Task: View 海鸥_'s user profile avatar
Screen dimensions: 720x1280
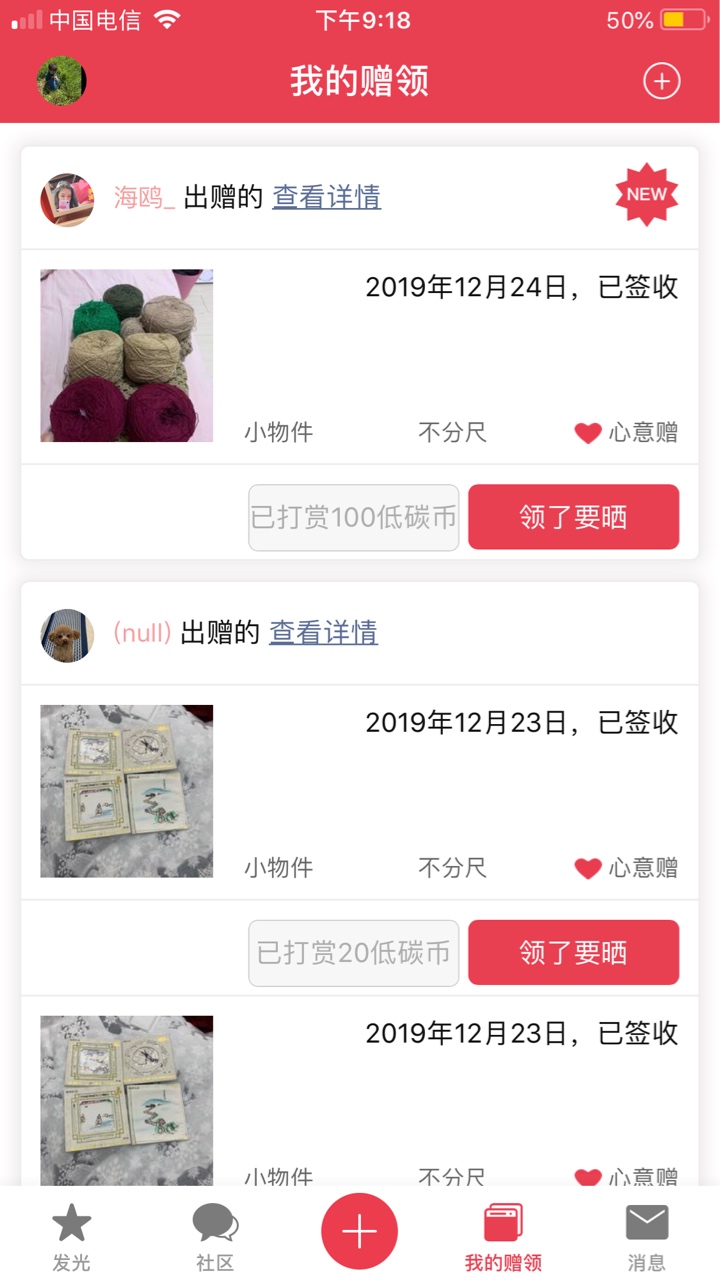Action: [67, 199]
